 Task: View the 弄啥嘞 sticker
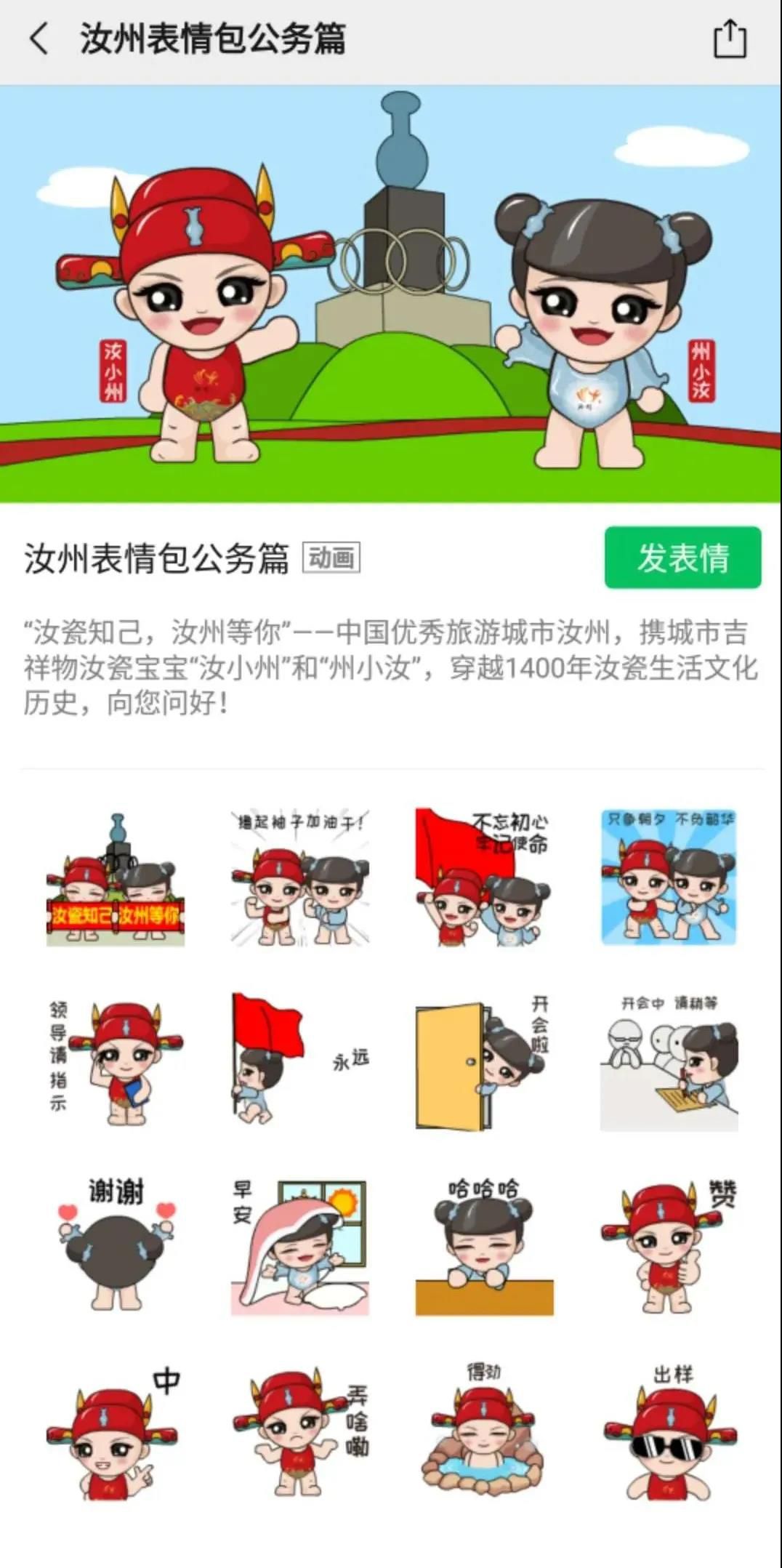tap(300, 1432)
